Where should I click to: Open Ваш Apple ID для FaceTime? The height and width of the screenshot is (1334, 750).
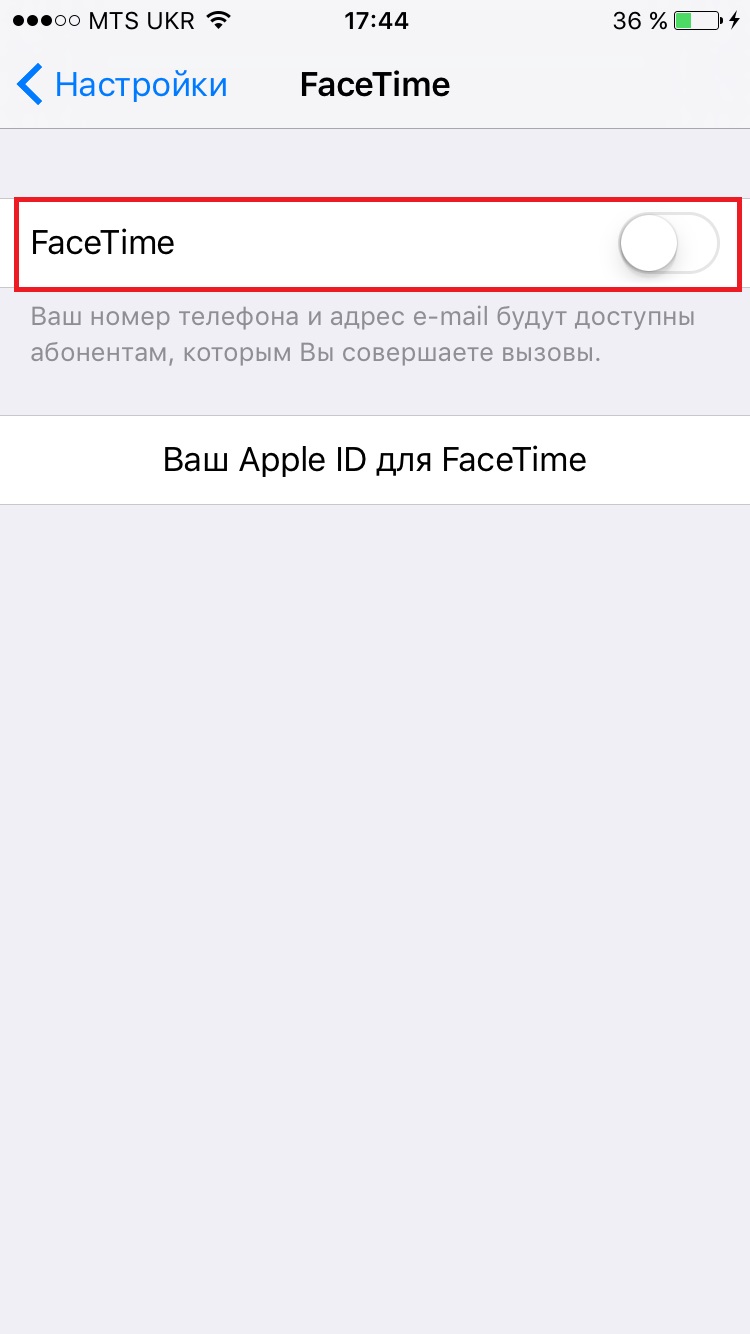(x=374, y=460)
